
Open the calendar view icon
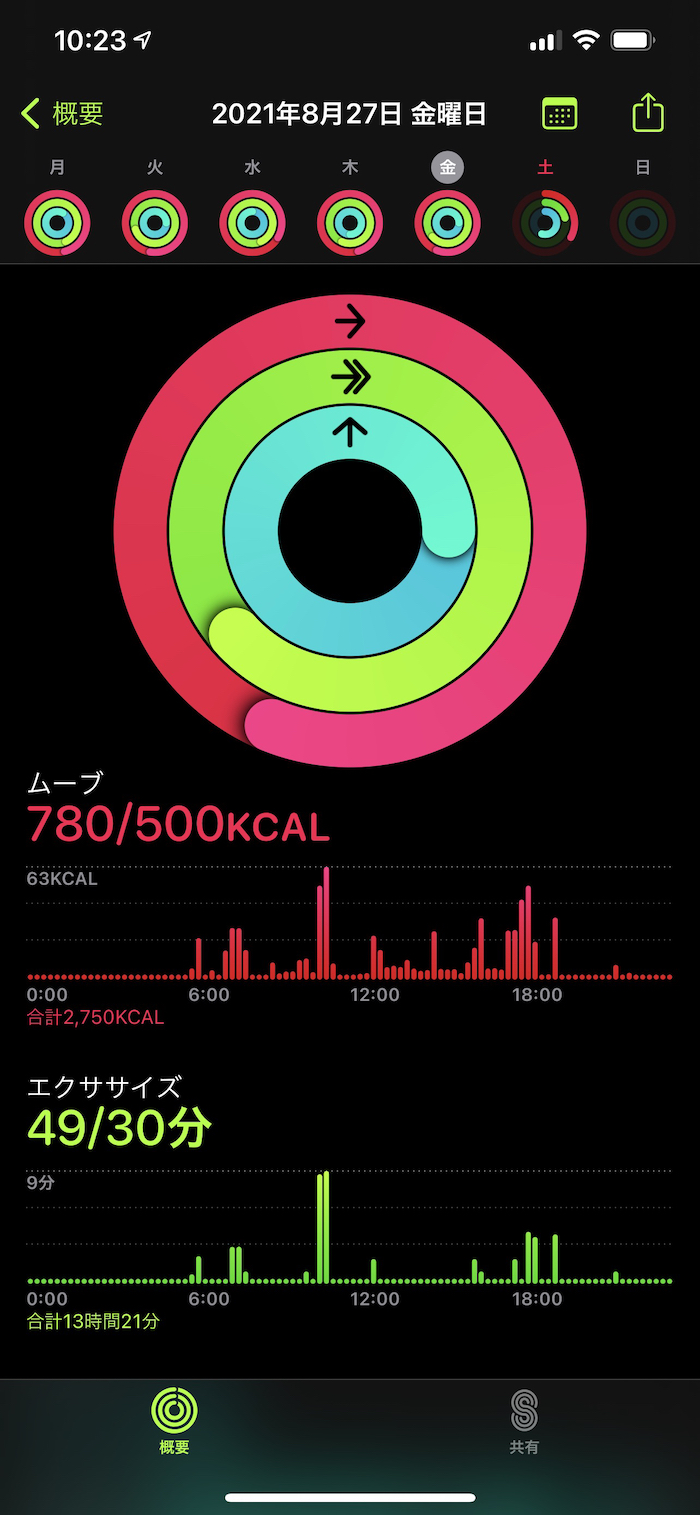point(559,114)
